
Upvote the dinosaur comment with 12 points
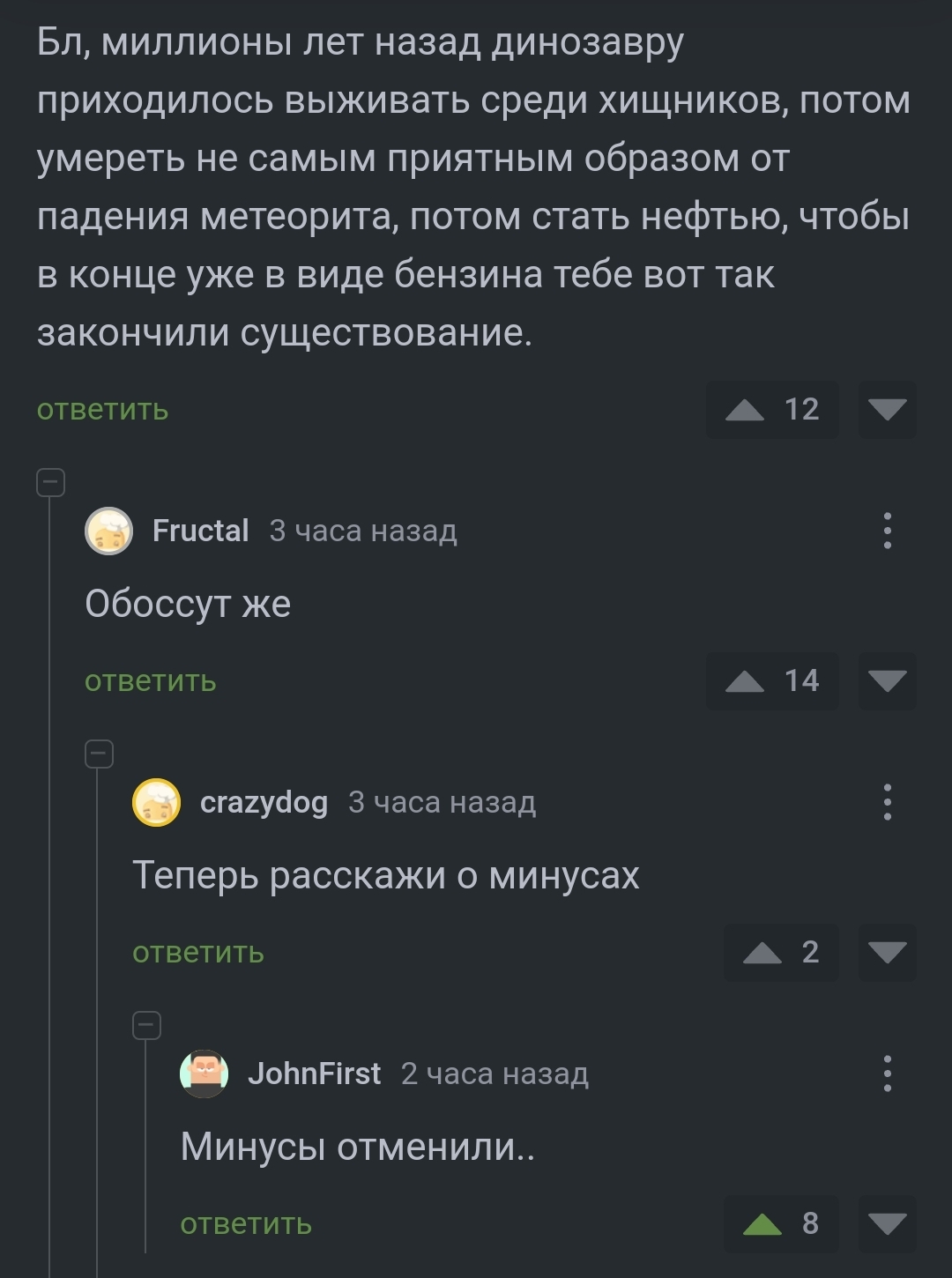(772, 410)
